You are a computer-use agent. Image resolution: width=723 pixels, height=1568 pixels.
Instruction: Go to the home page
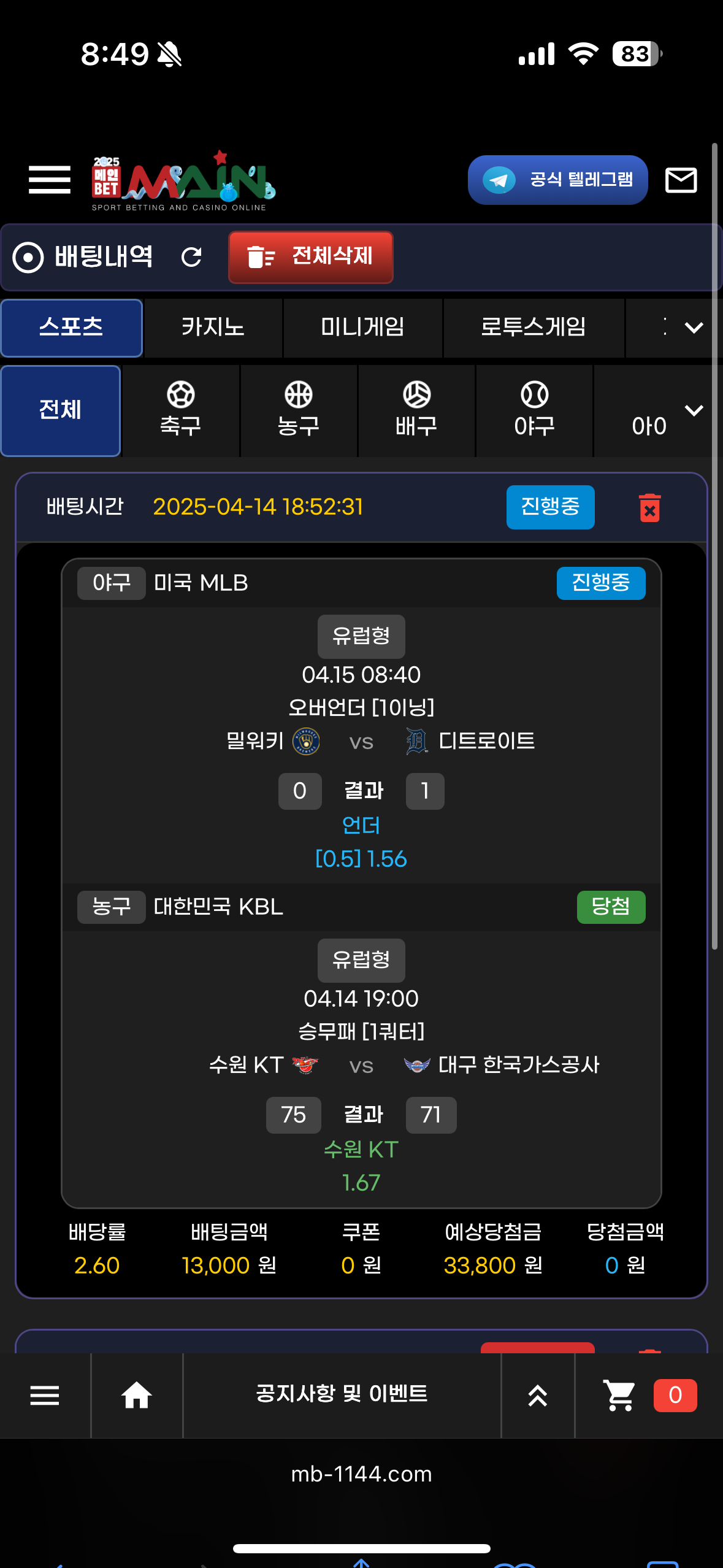(x=136, y=1395)
